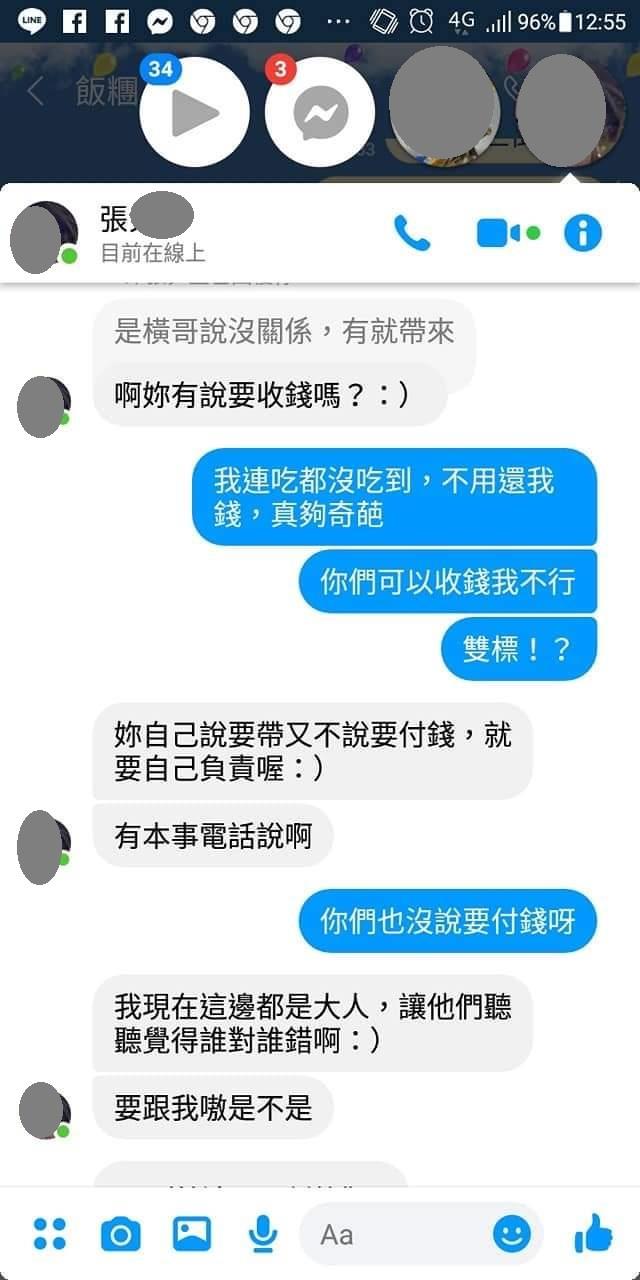The width and height of the screenshot is (640, 1280).
Task: Open the chat head with 34 badge
Action: [x=194, y=112]
